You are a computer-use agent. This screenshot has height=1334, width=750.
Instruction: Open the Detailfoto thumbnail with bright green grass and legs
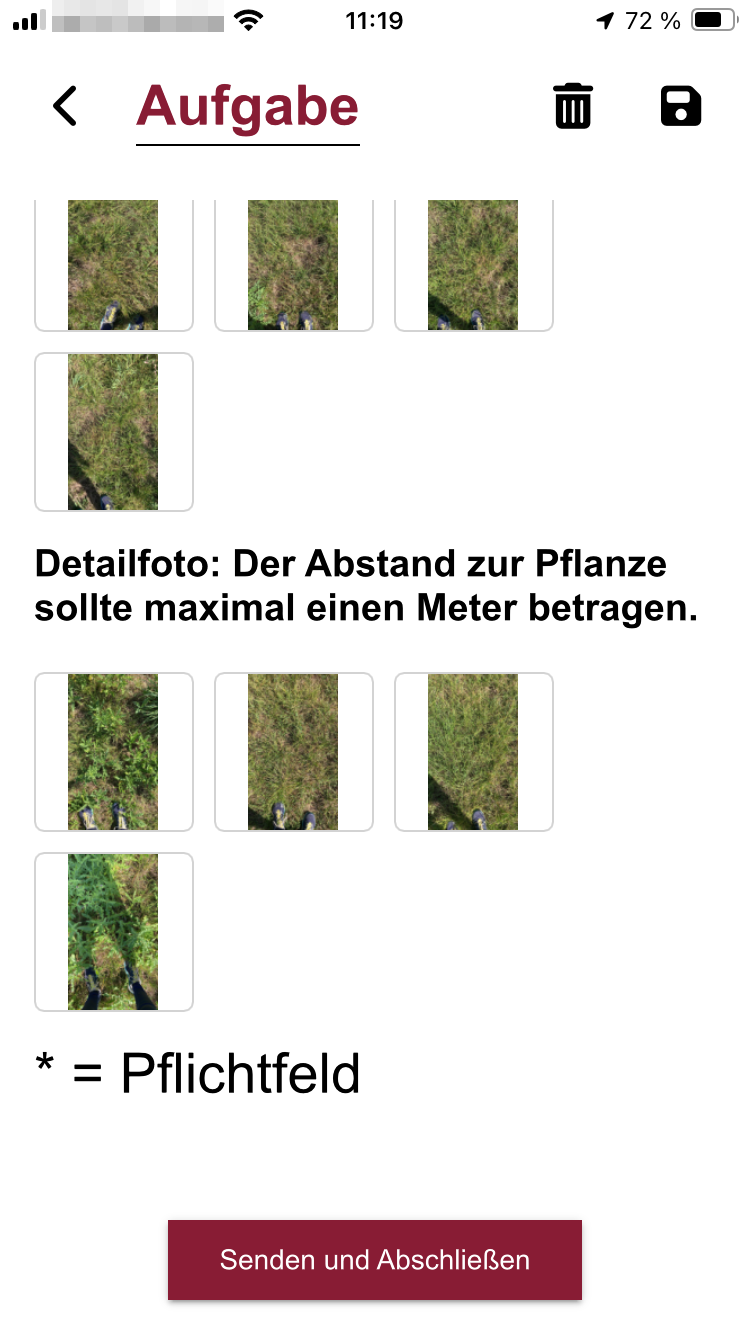(113, 932)
